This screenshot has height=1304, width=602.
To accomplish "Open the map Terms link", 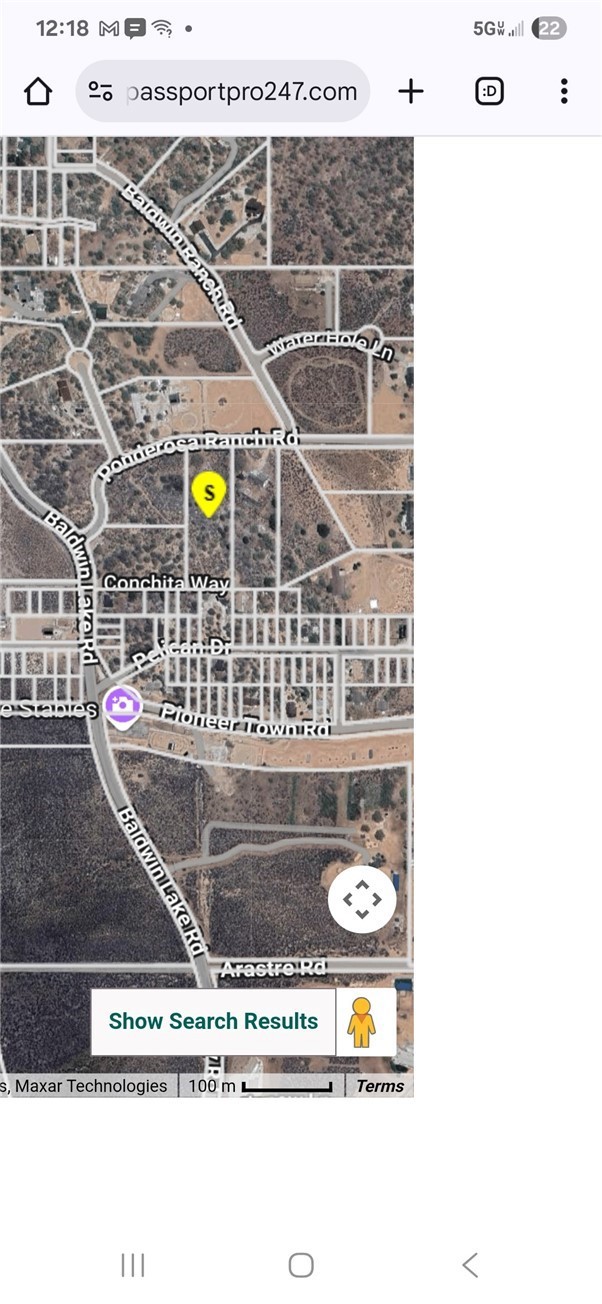I will coord(380,1086).
